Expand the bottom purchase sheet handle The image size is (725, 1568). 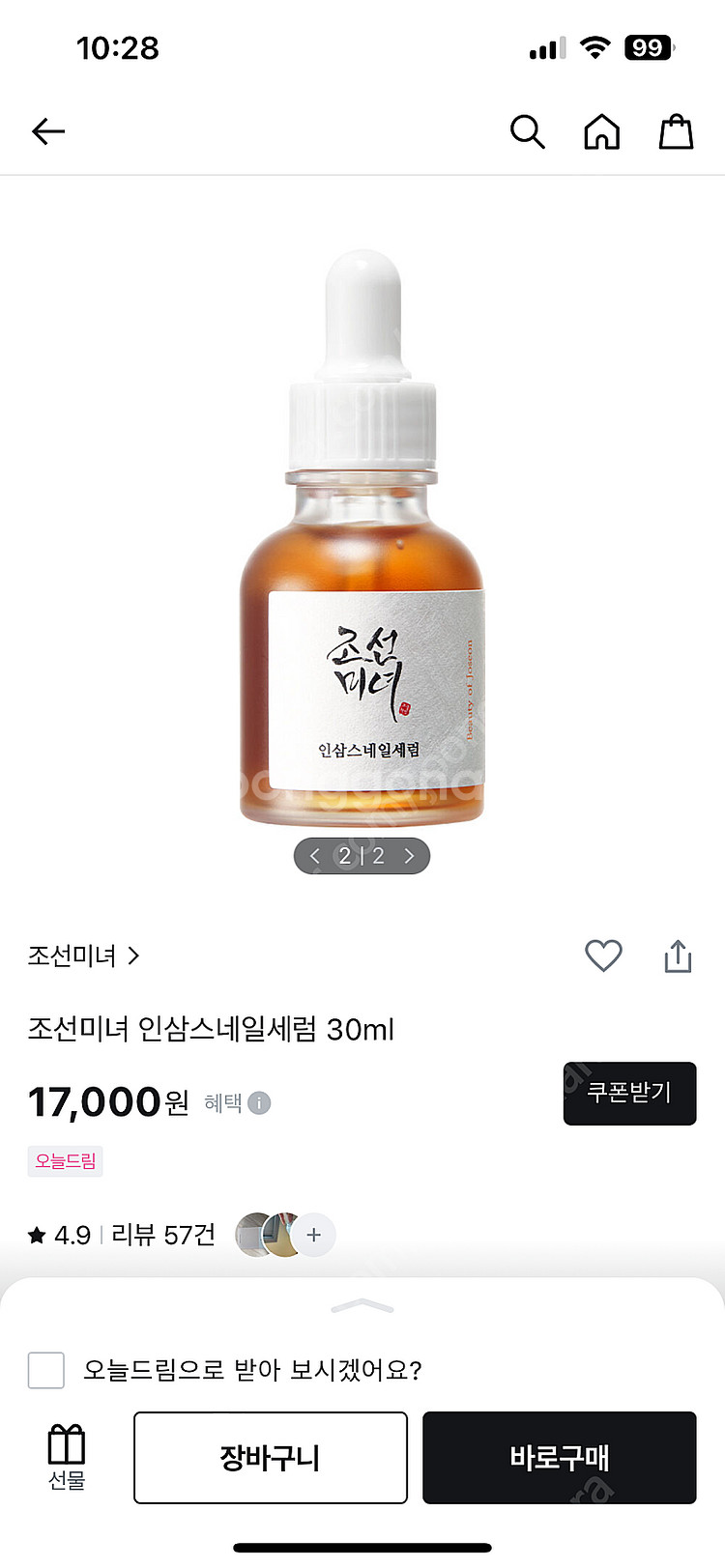pyautogui.click(x=362, y=1307)
